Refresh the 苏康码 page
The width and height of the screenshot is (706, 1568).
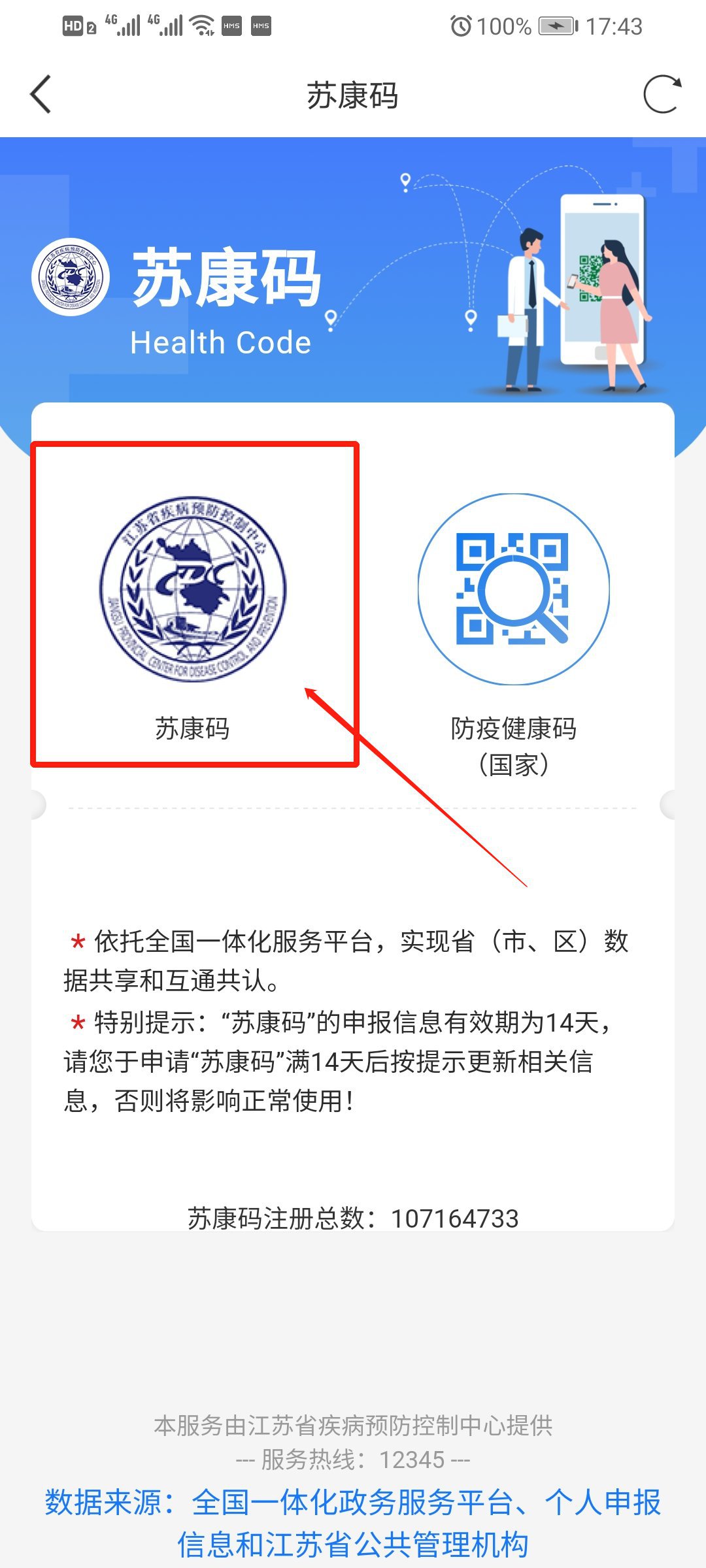coord(662,95)
